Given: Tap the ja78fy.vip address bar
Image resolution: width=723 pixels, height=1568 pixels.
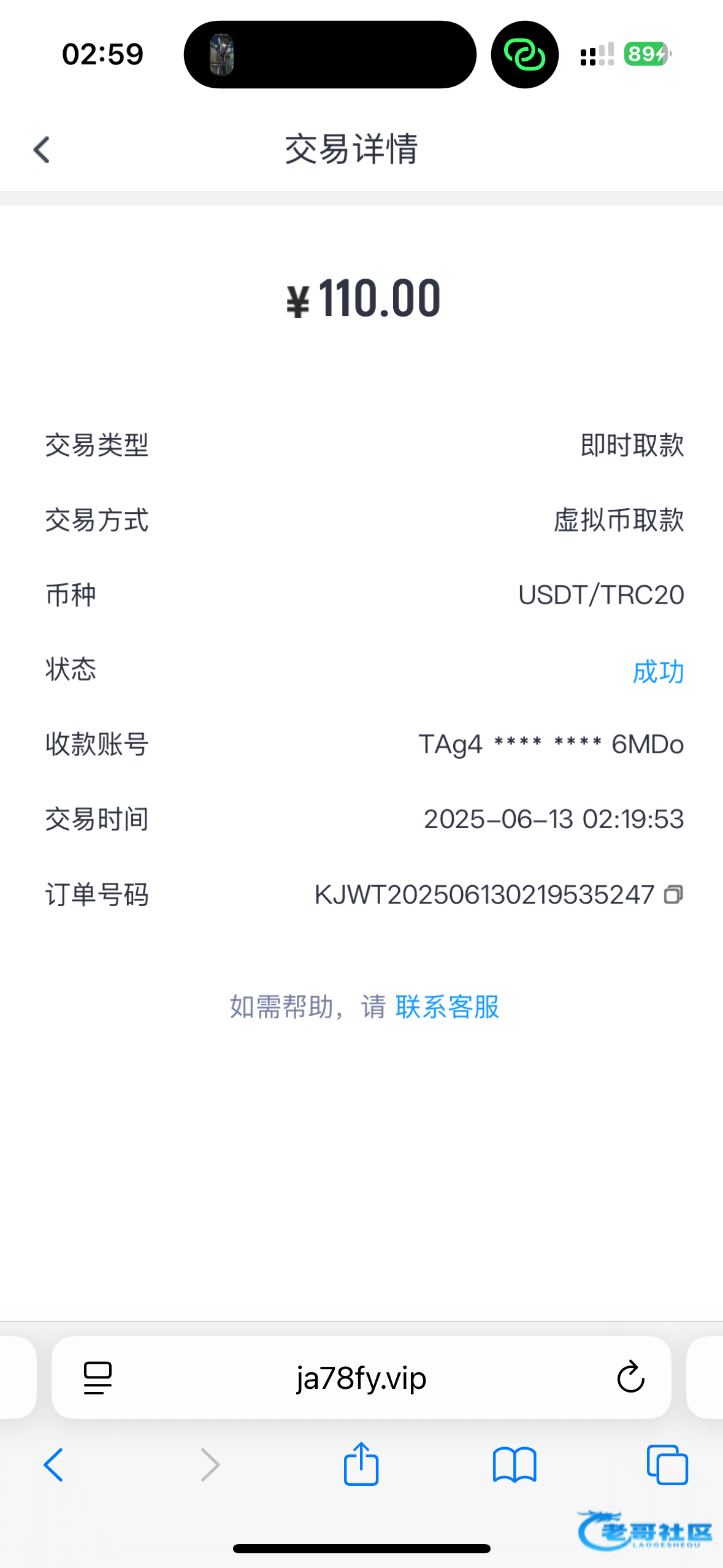Looking at the screenshot, I should pos(361,1378).
